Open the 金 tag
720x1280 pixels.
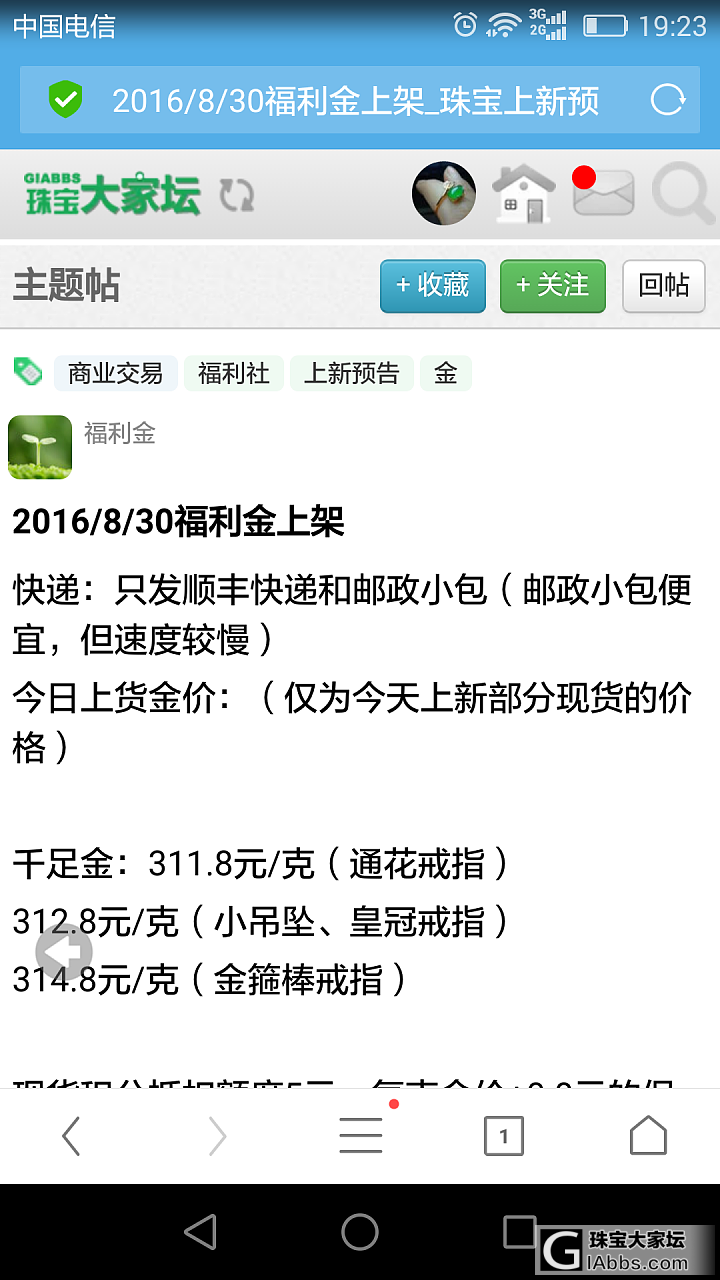tap(445, 374)
